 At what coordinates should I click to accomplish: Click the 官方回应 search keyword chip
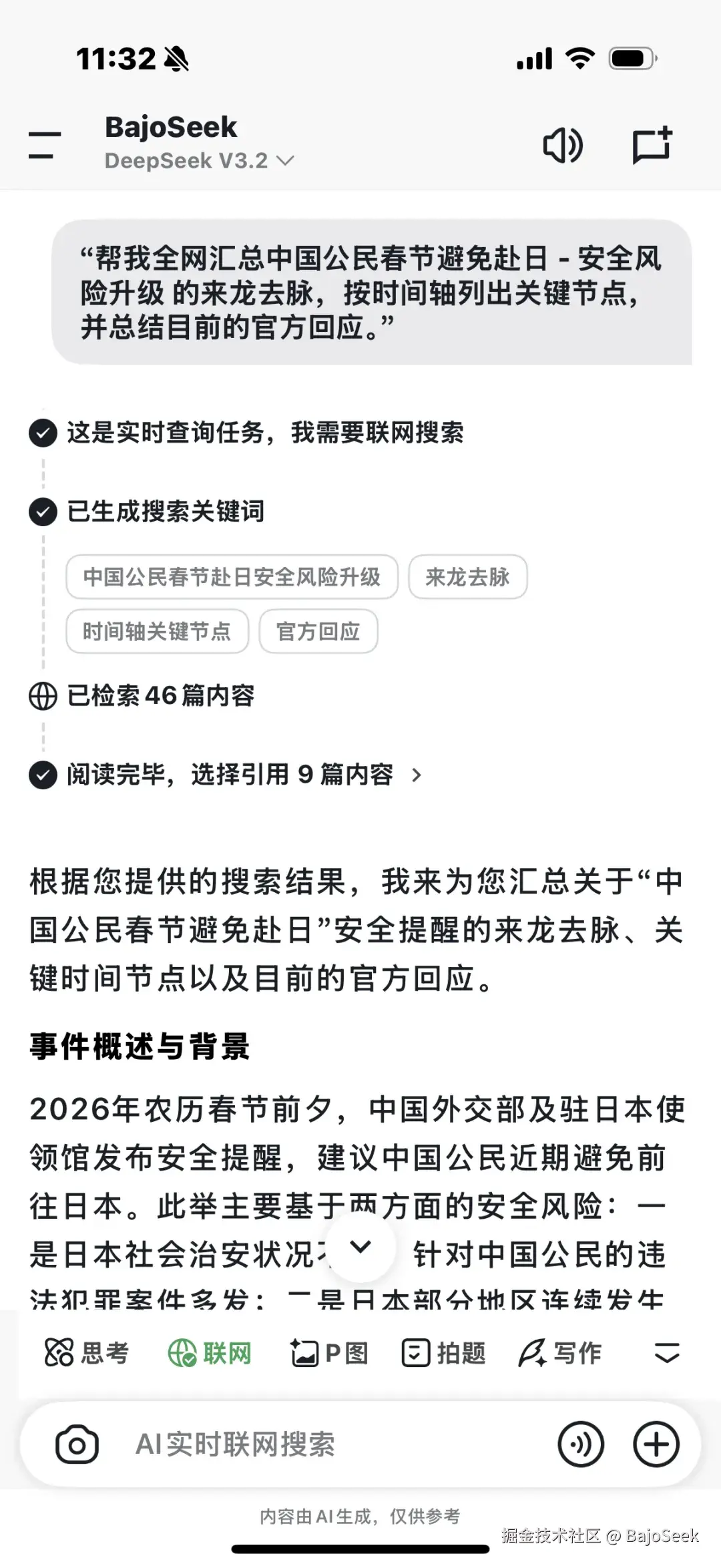318,631
